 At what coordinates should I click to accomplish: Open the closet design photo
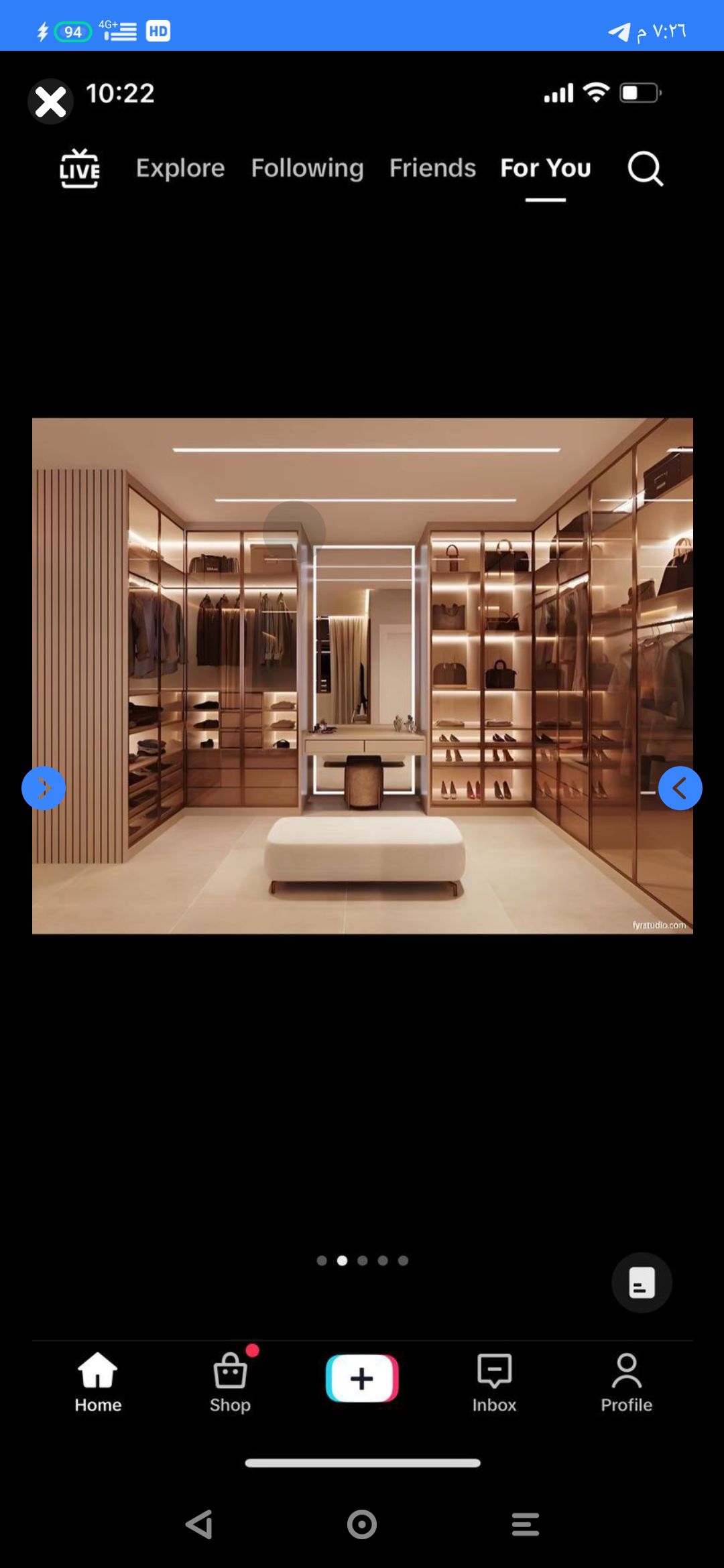click(x=362, y=675)
